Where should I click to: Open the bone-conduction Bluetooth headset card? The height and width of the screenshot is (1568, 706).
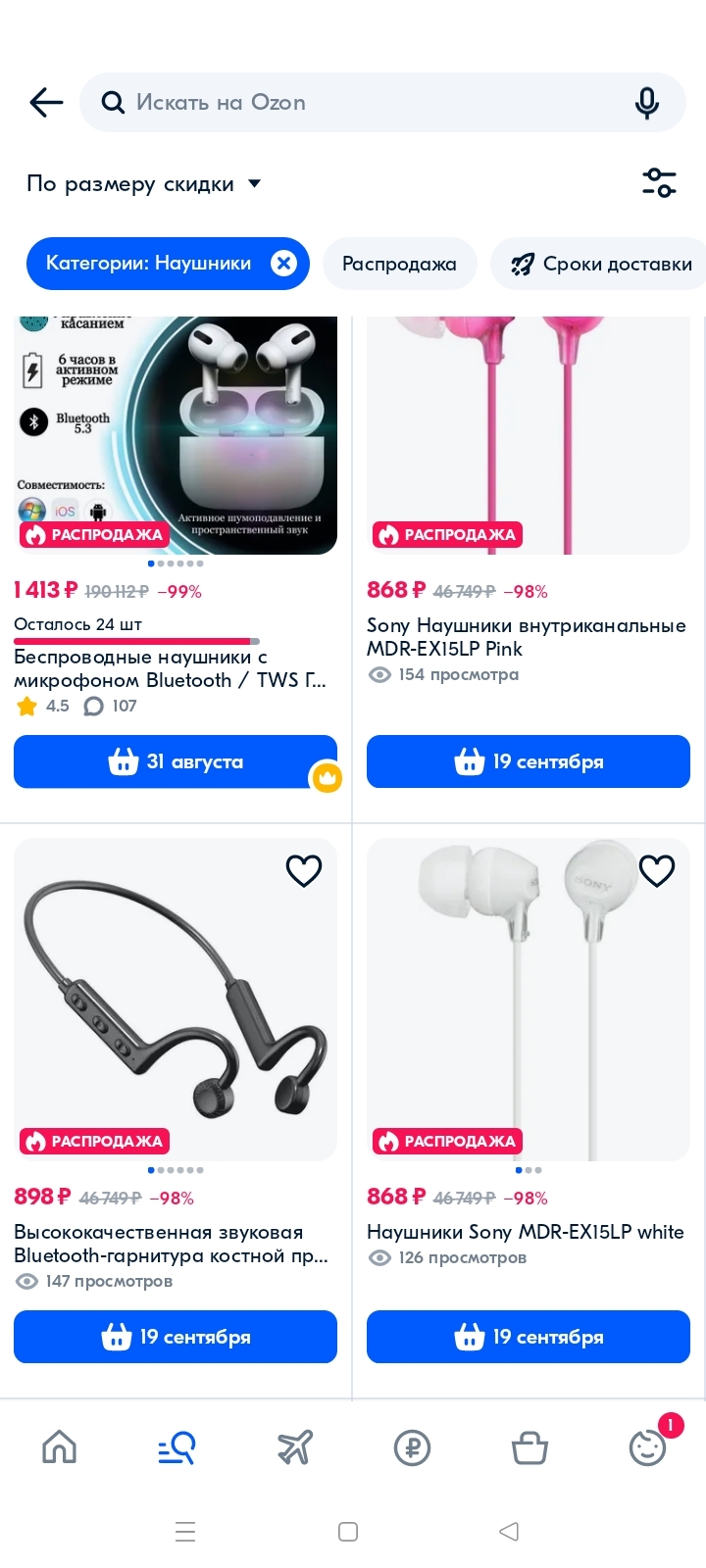point(175,1000)
